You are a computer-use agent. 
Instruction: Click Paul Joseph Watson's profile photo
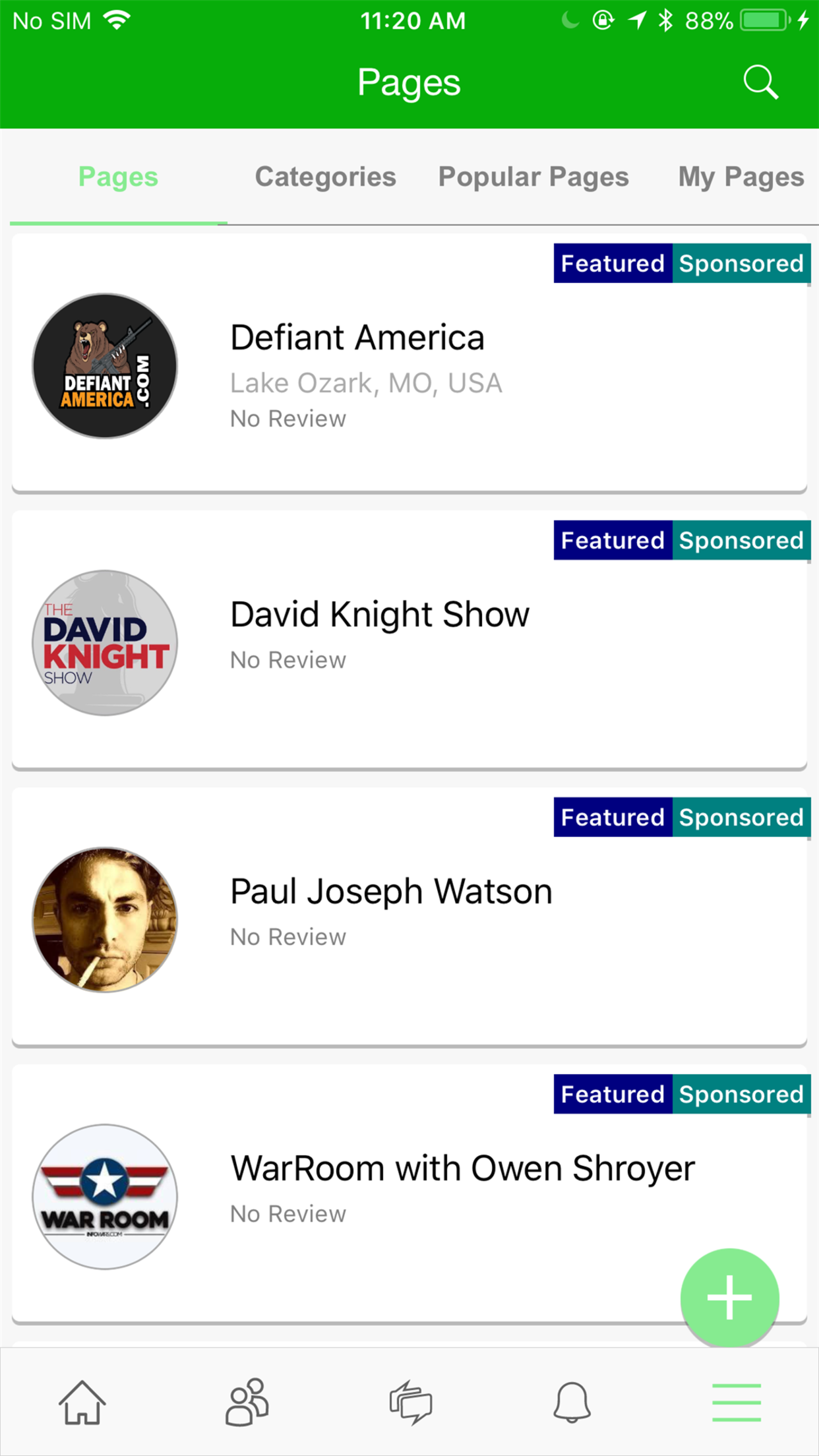click(104, 919)
